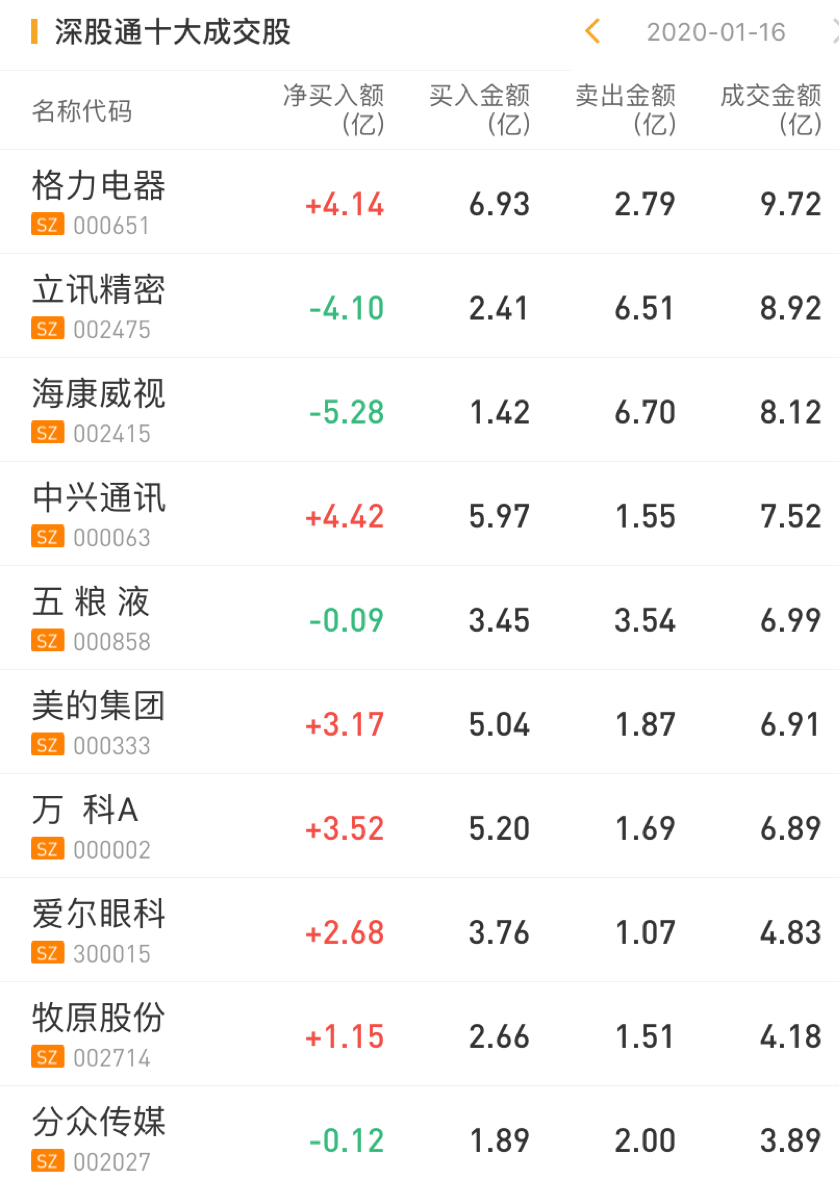The image size is (839, 1179).
Task: View 五粮液 stock row
Action: [91, 602]
